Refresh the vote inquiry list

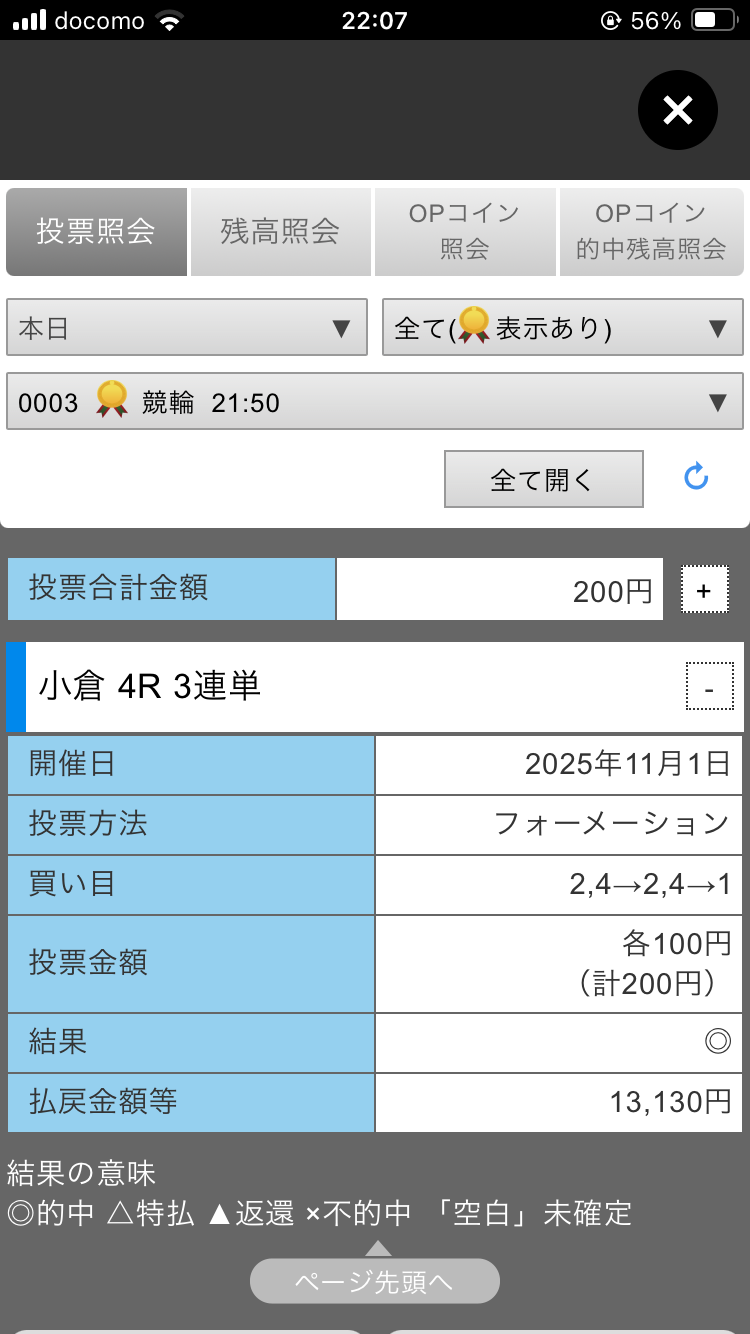click(696, 478)
